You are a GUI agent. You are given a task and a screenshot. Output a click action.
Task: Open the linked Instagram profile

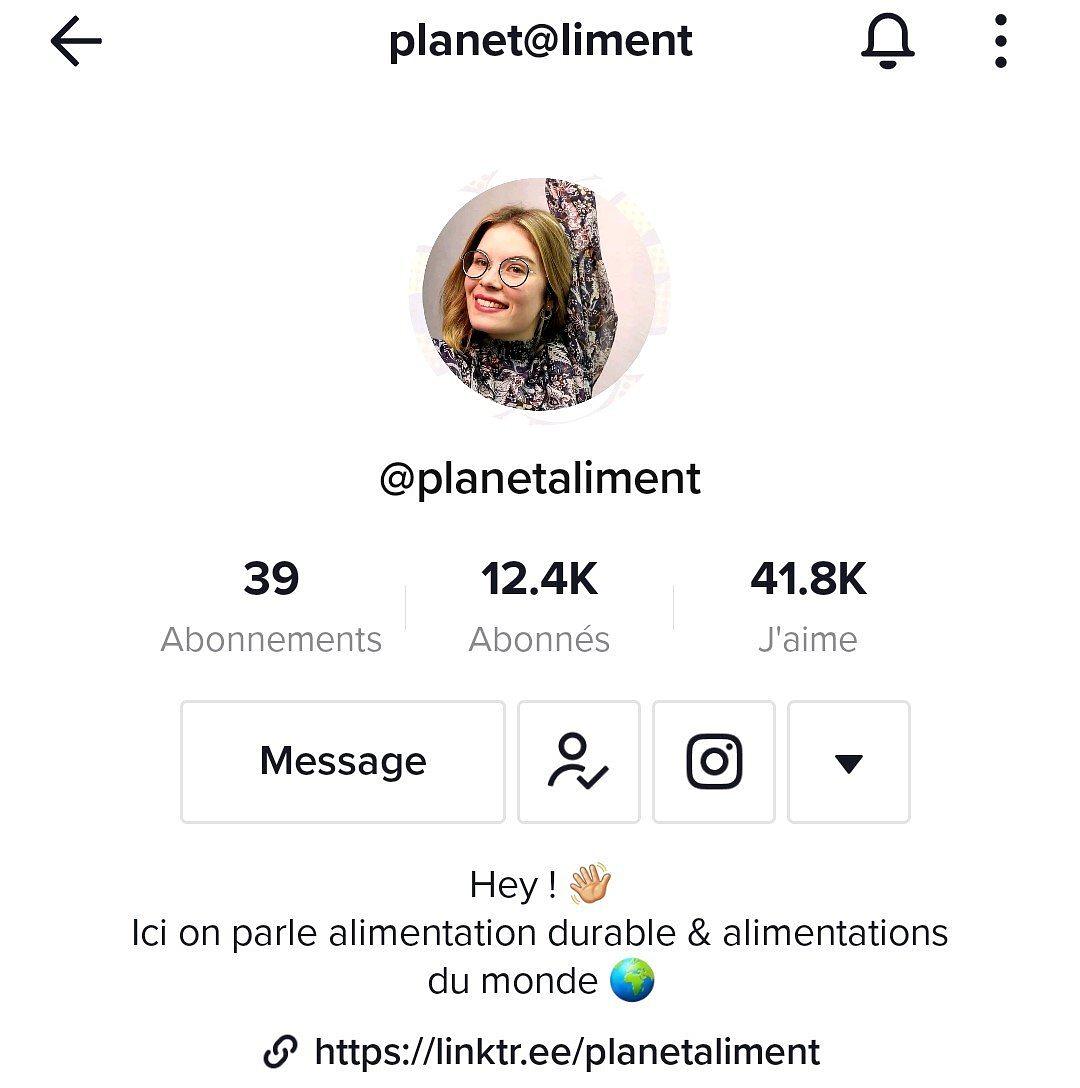tap(714, 762)
